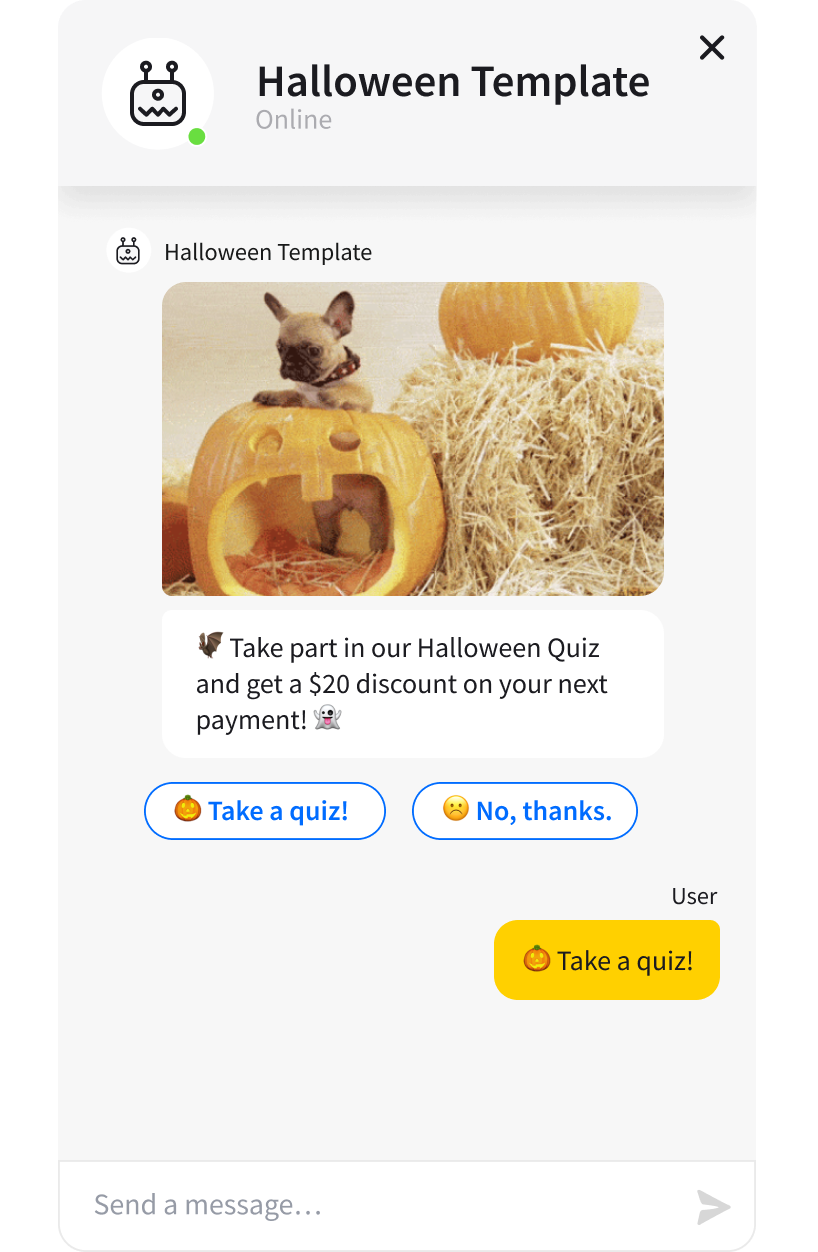Screen dimensions: 818x1252
Task: Click the Halloween Template sender name label
Action: [269, 251]
